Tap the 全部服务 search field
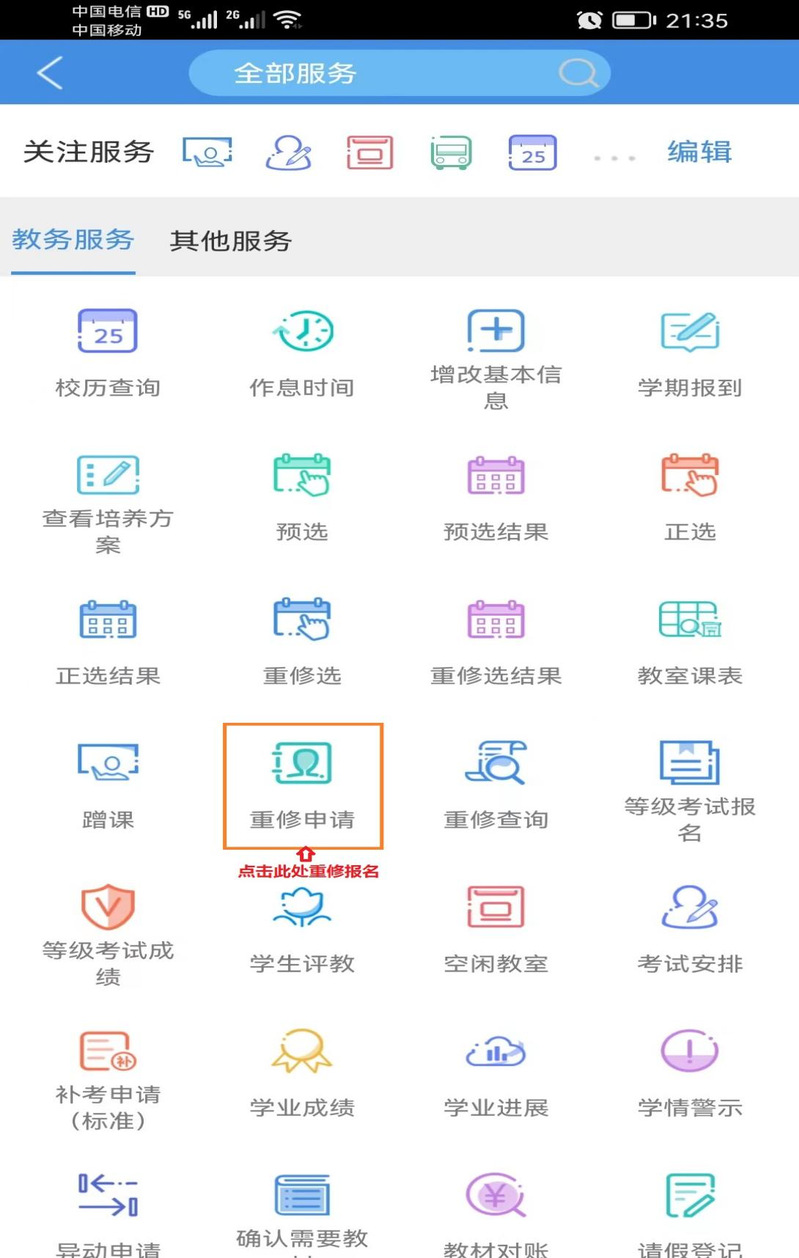The height and width of the screenshot is (1258, 799). (x=398, y=73)
